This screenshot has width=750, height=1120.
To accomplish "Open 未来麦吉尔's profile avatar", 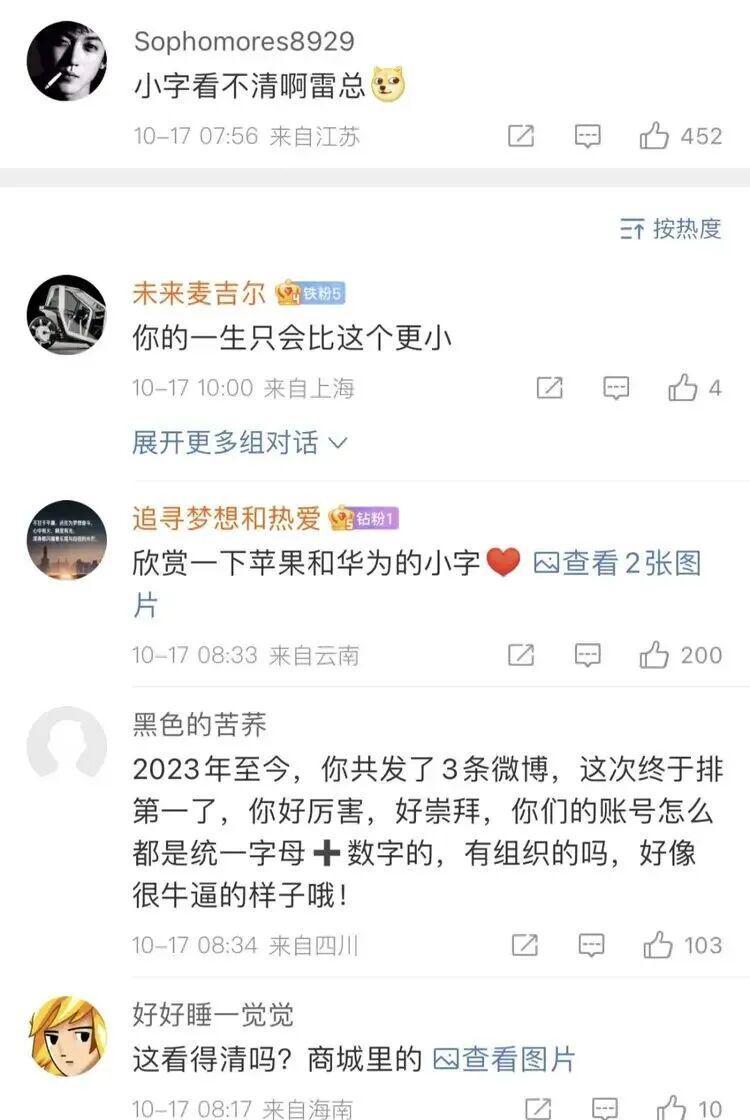I will tap(66, 315).
